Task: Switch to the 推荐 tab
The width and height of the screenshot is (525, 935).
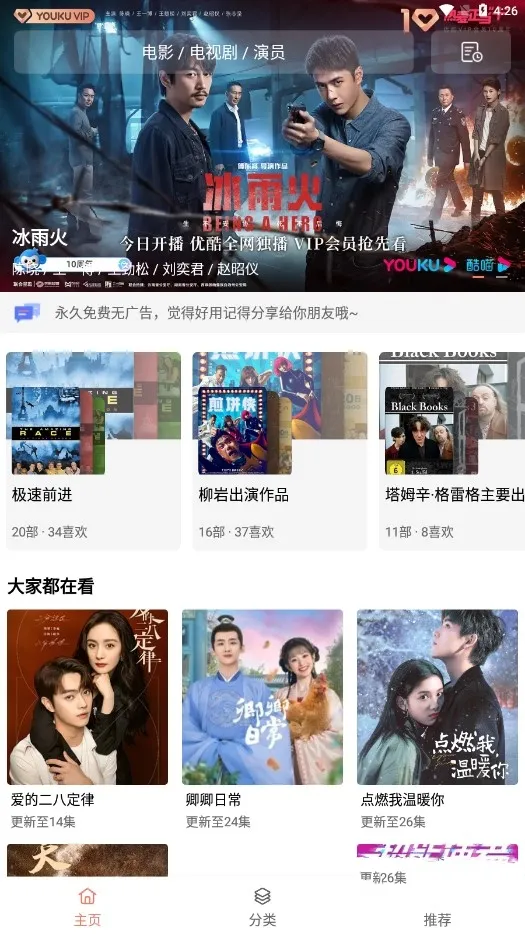Action: [x=437, y=906]
